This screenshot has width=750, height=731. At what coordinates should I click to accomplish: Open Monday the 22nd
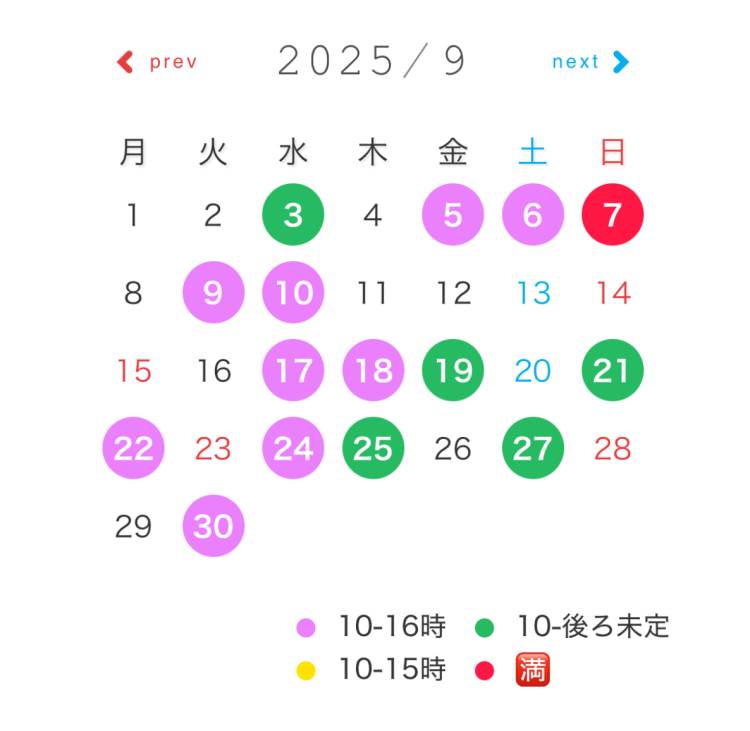click(x=133, y=448)
